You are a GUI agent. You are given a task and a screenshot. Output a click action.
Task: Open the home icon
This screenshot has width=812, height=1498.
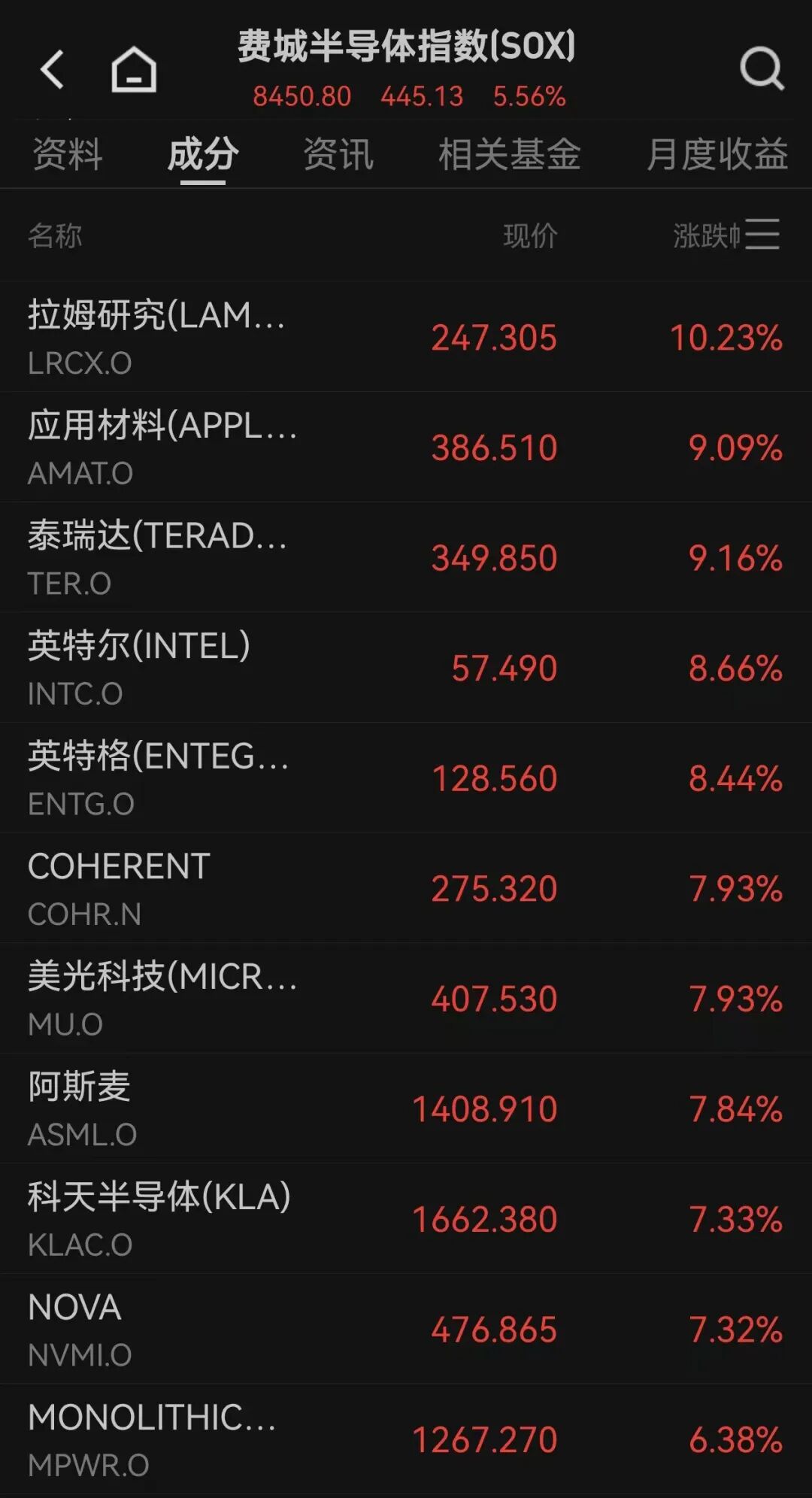tap(134, 70)
